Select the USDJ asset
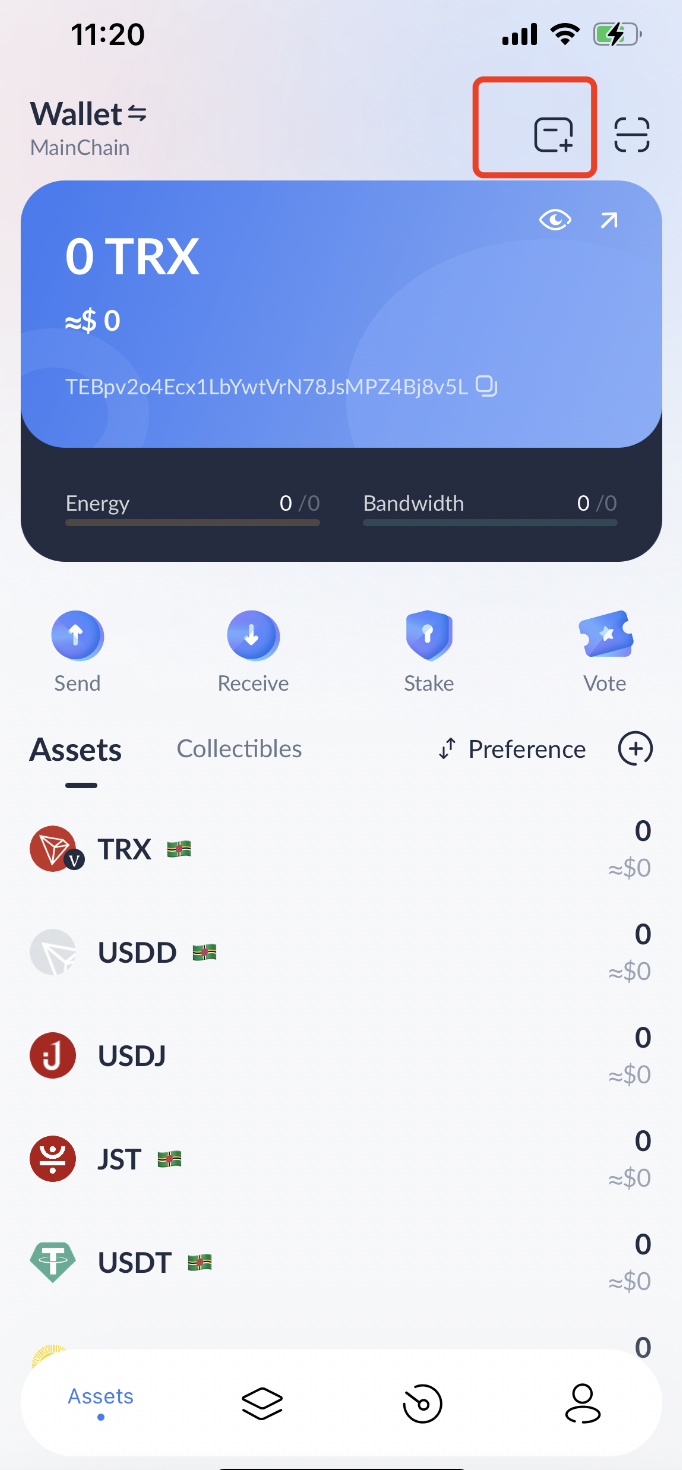 pos(340,1056)
